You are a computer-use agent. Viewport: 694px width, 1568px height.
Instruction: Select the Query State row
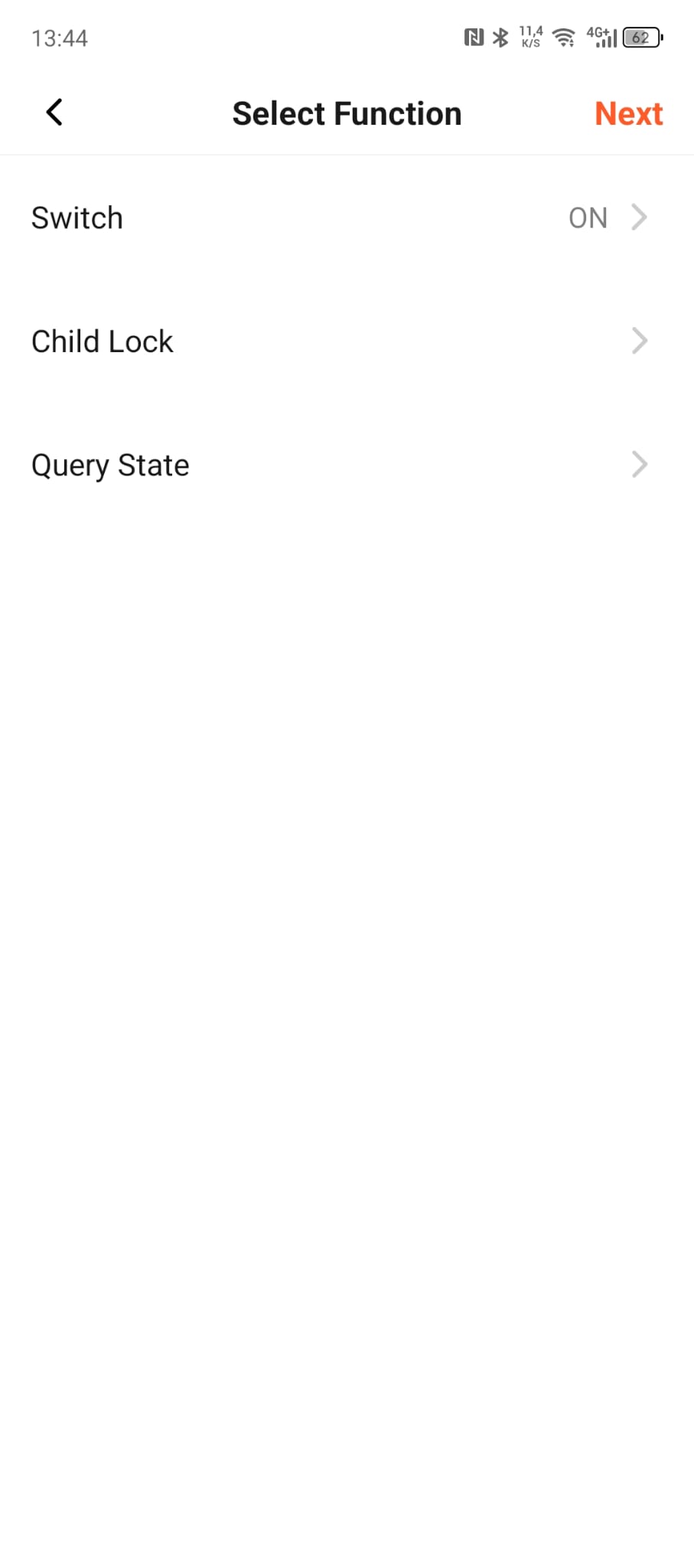[347, 465]
